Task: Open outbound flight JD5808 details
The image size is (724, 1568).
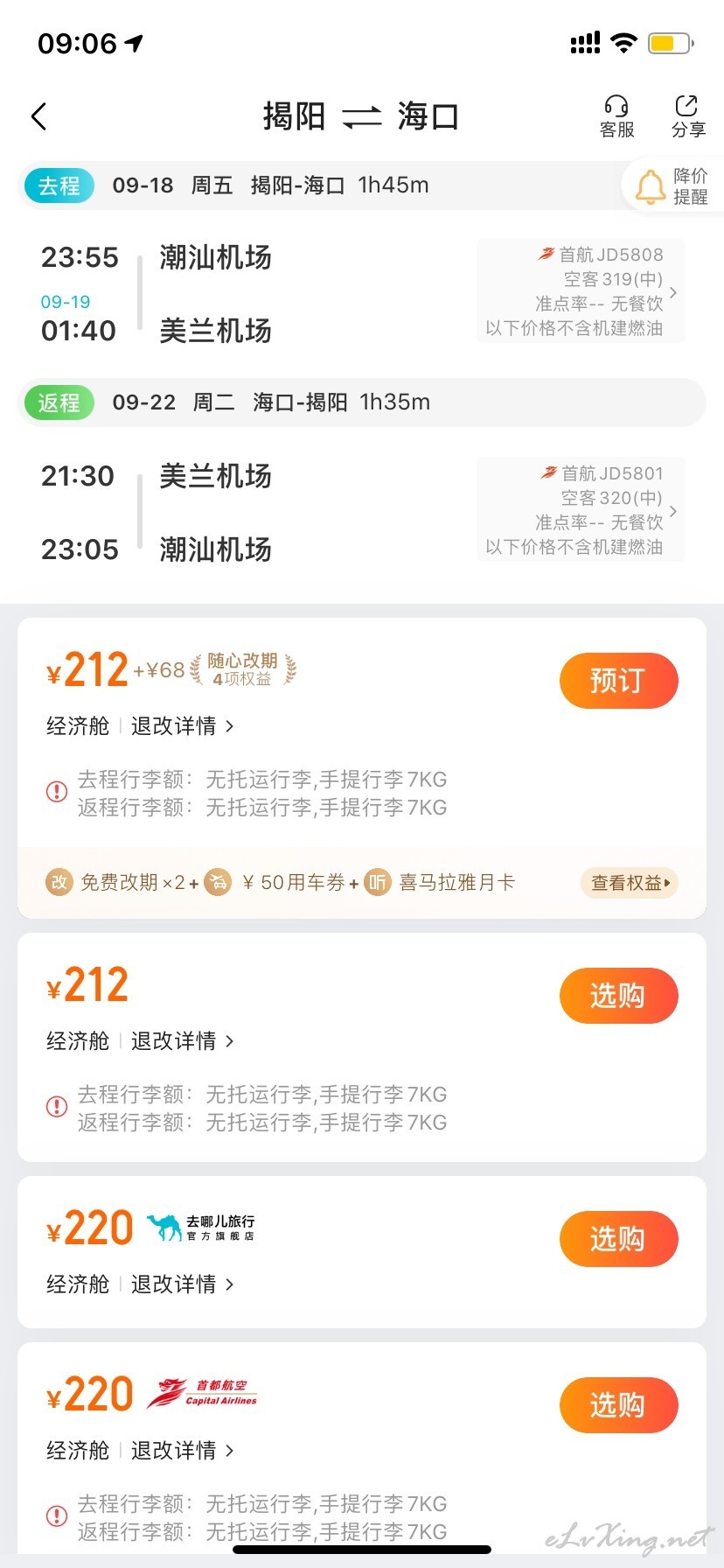Action: pos(581,291)
